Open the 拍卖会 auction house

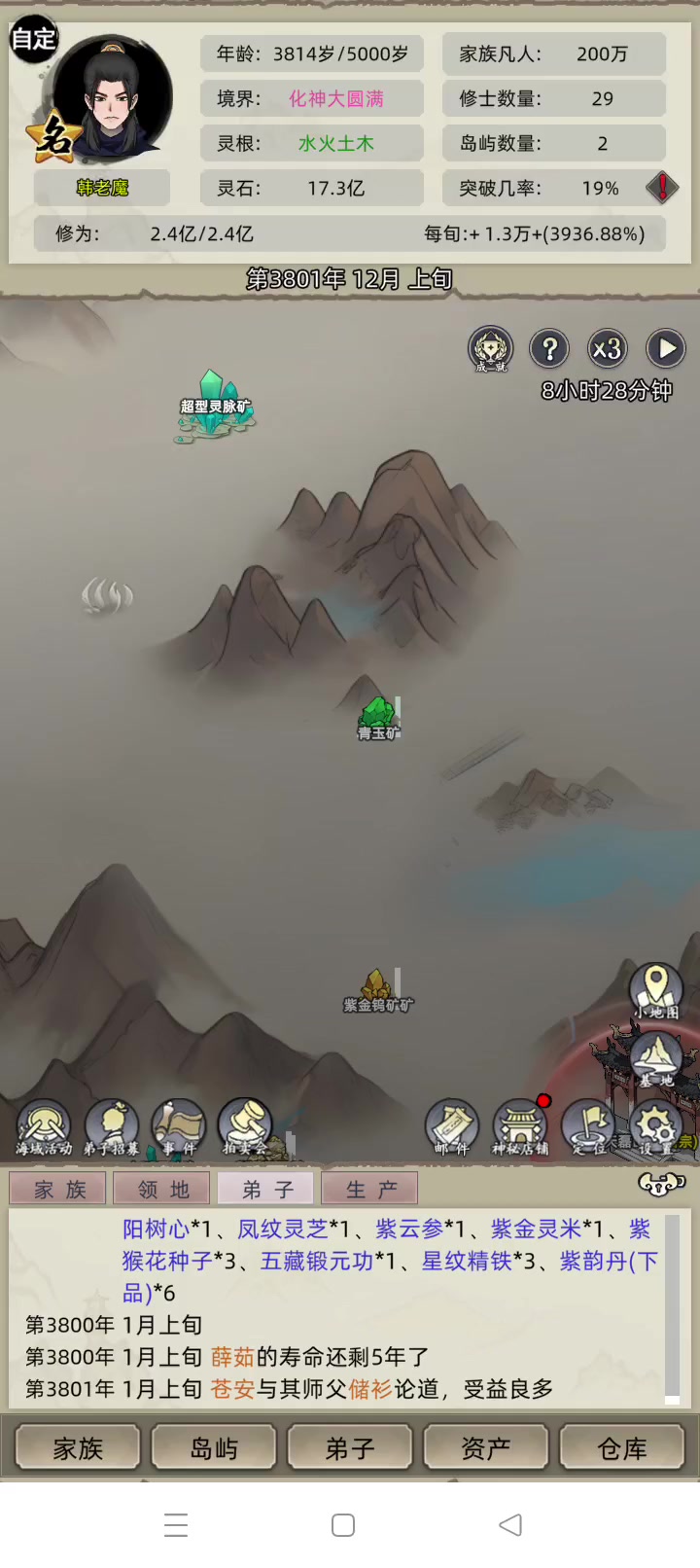tap(244, 1126)
